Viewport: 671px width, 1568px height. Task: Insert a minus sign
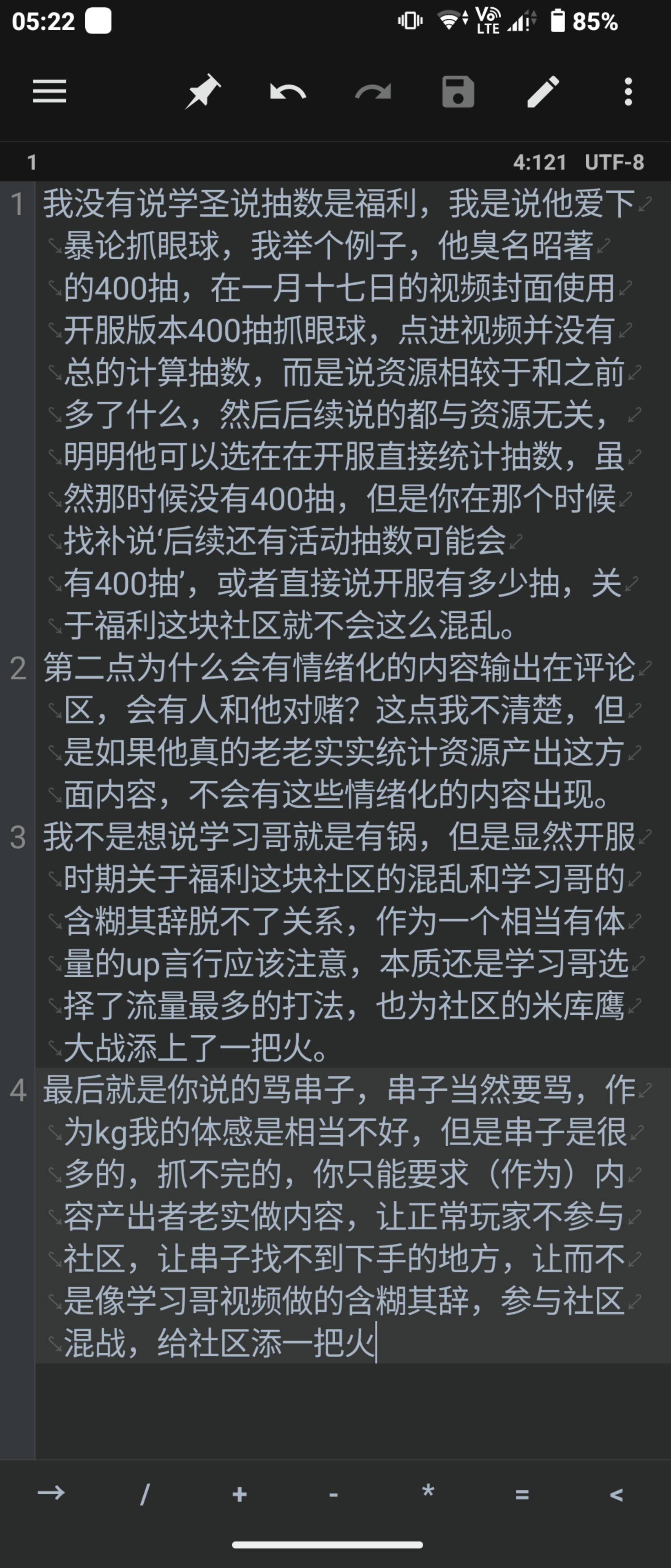click(x=333, y=1494)
